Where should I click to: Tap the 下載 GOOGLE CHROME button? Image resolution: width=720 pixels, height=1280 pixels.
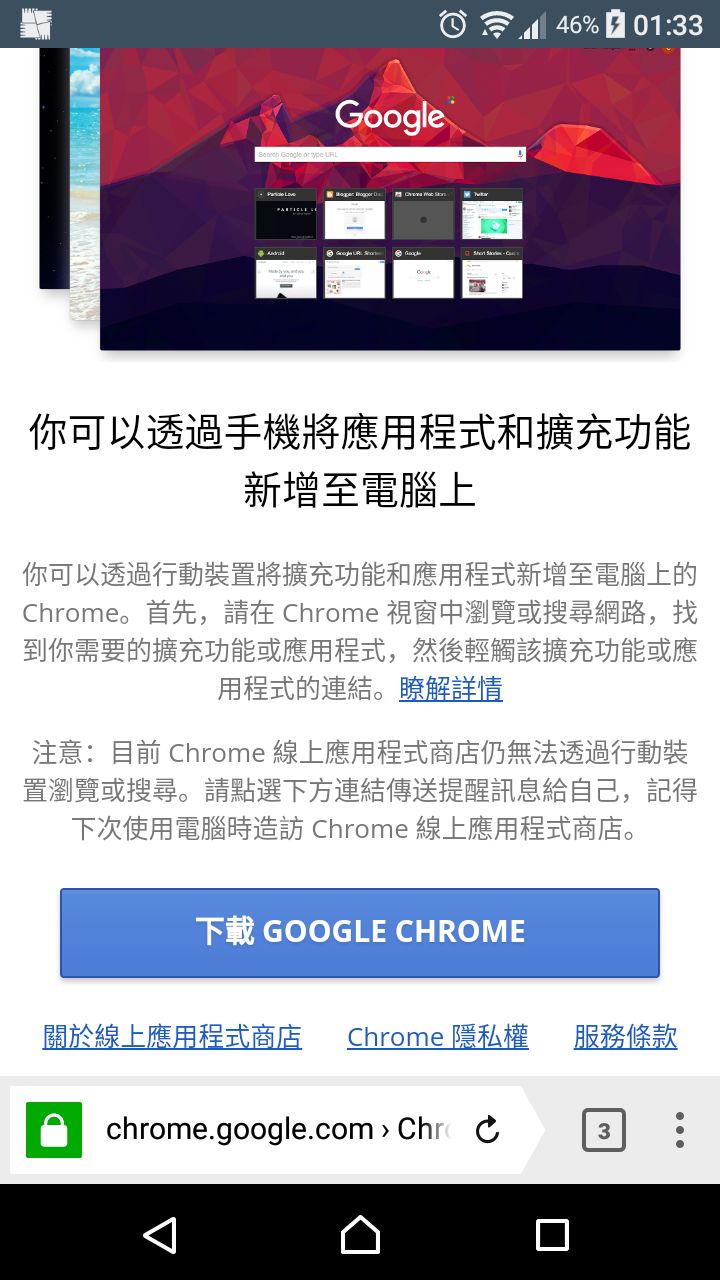pos(360,932)
